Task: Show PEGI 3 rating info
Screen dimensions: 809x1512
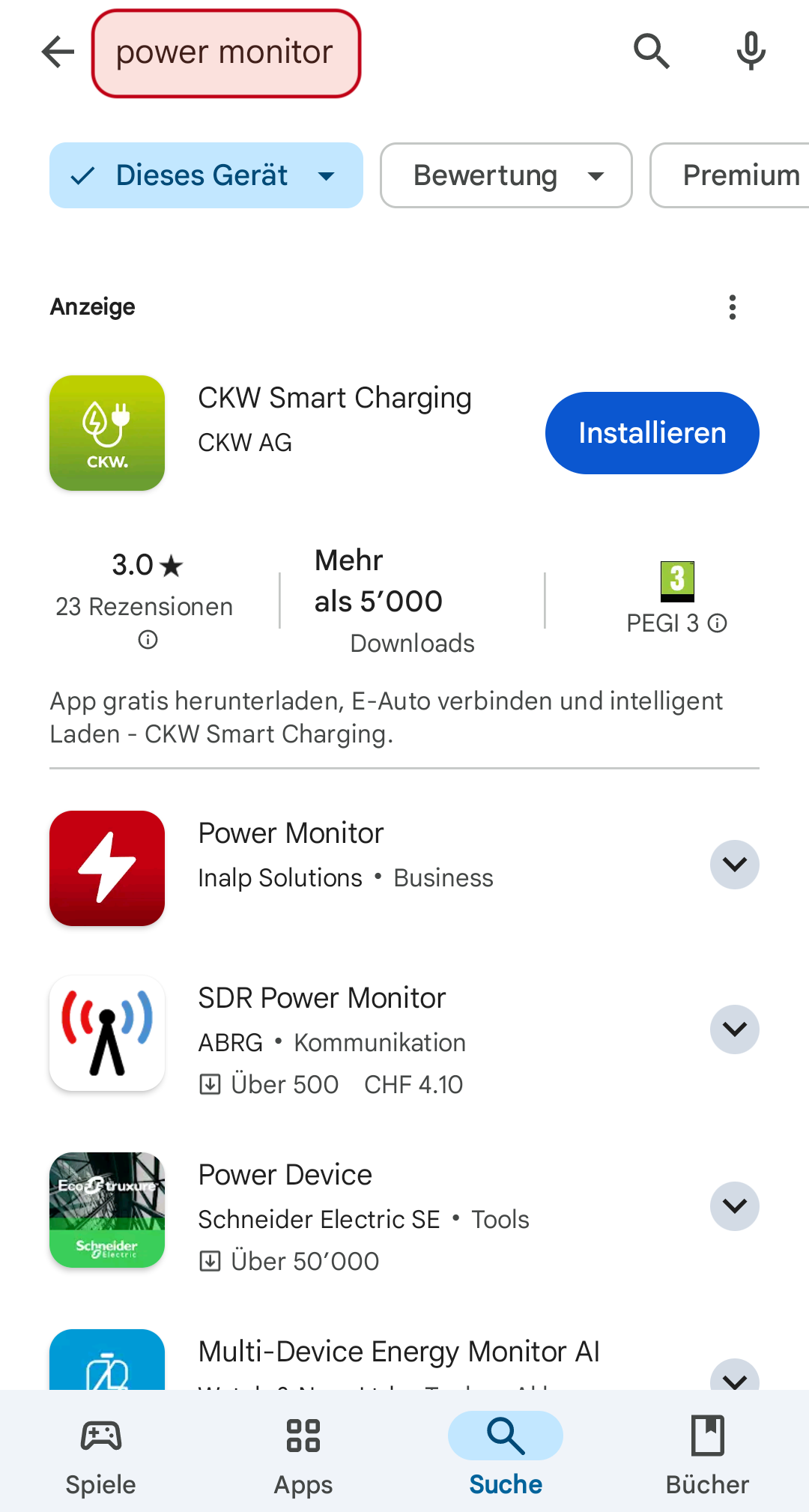Action: pos(717,623)
